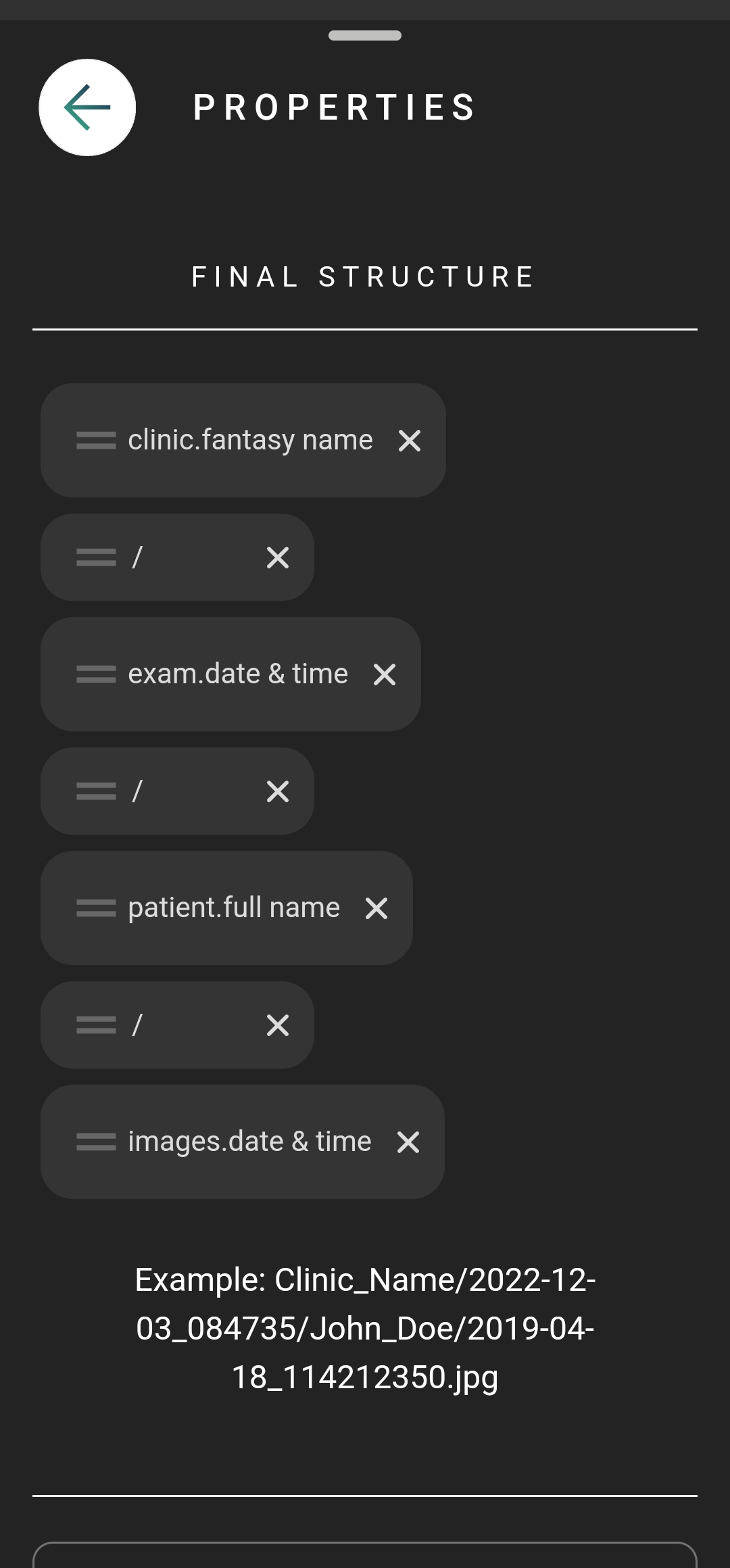Remove the exam.date & time chip
730x1568 pixels.
pyautogui.click(x=385, y=675)
